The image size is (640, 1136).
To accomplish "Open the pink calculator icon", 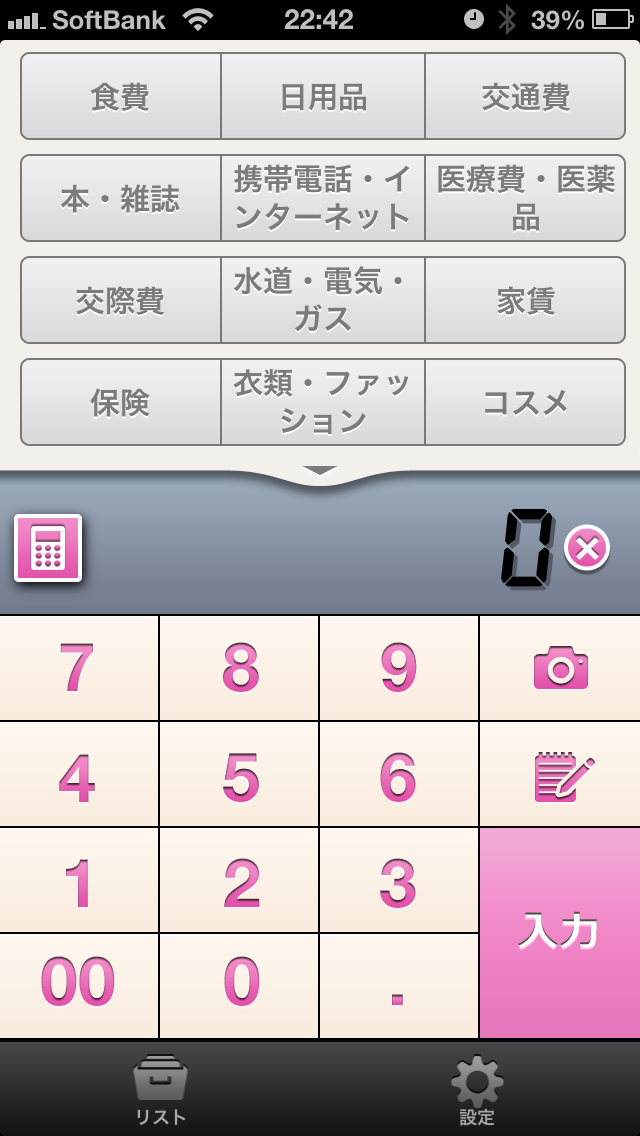I will [x=48, y=548].
